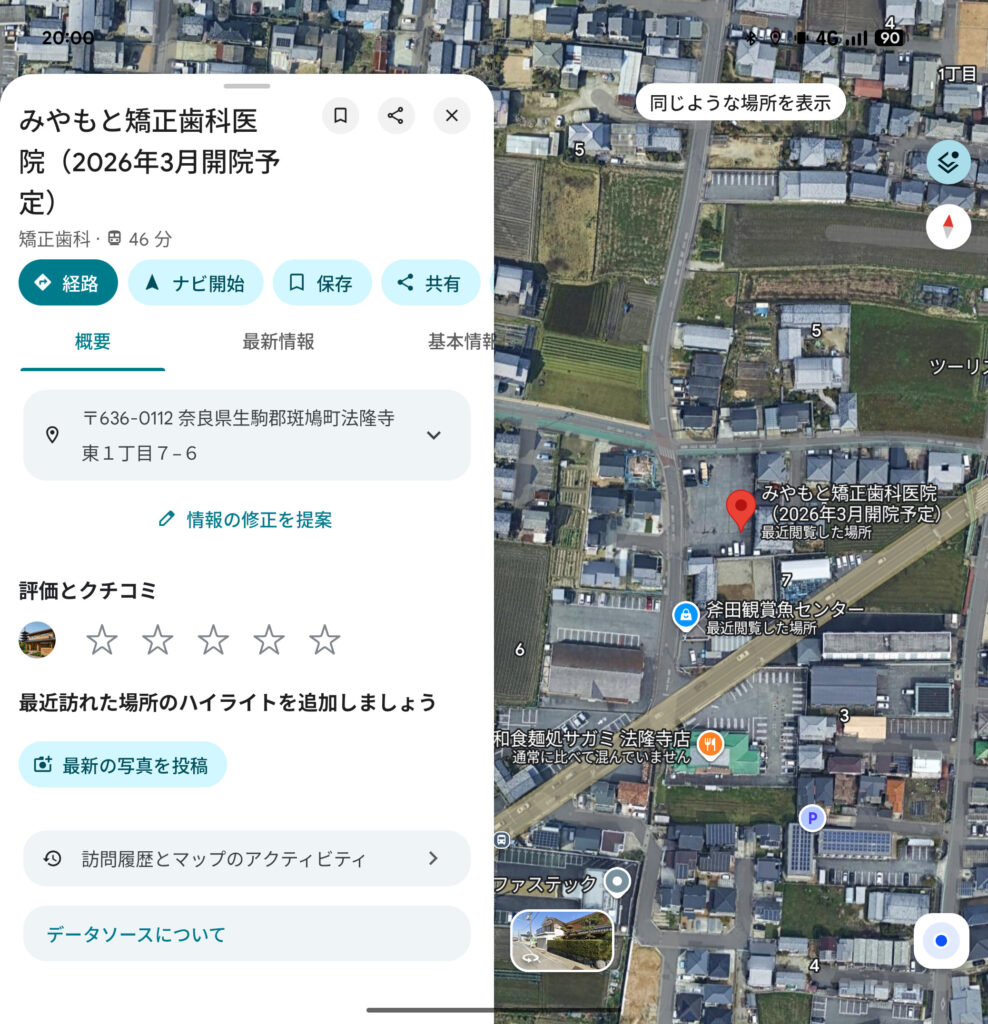Bookmark this place with the top icon
The image size is (988, 1024).
[x=340, y=116]
